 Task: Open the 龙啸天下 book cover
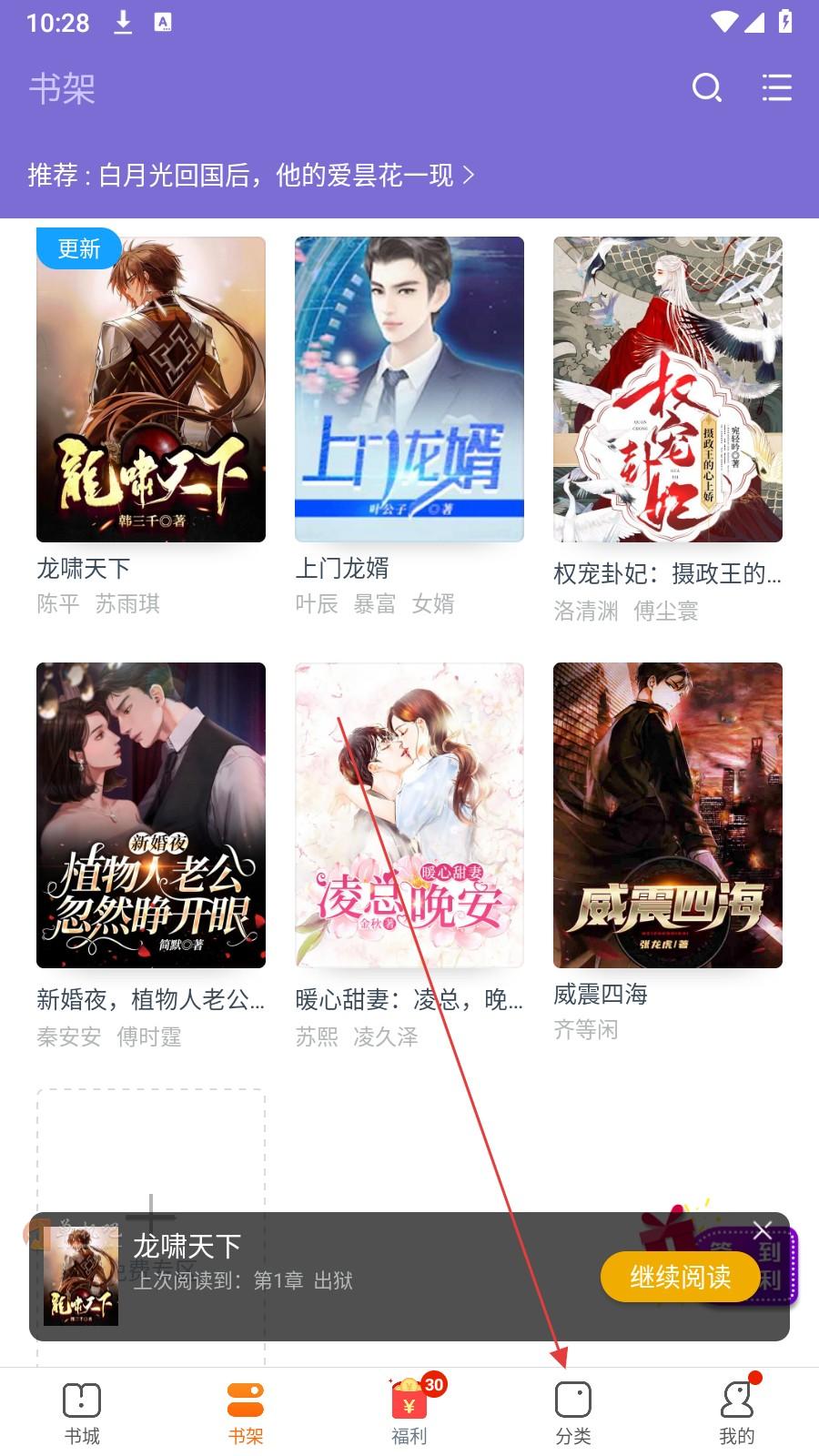point(150,389)
